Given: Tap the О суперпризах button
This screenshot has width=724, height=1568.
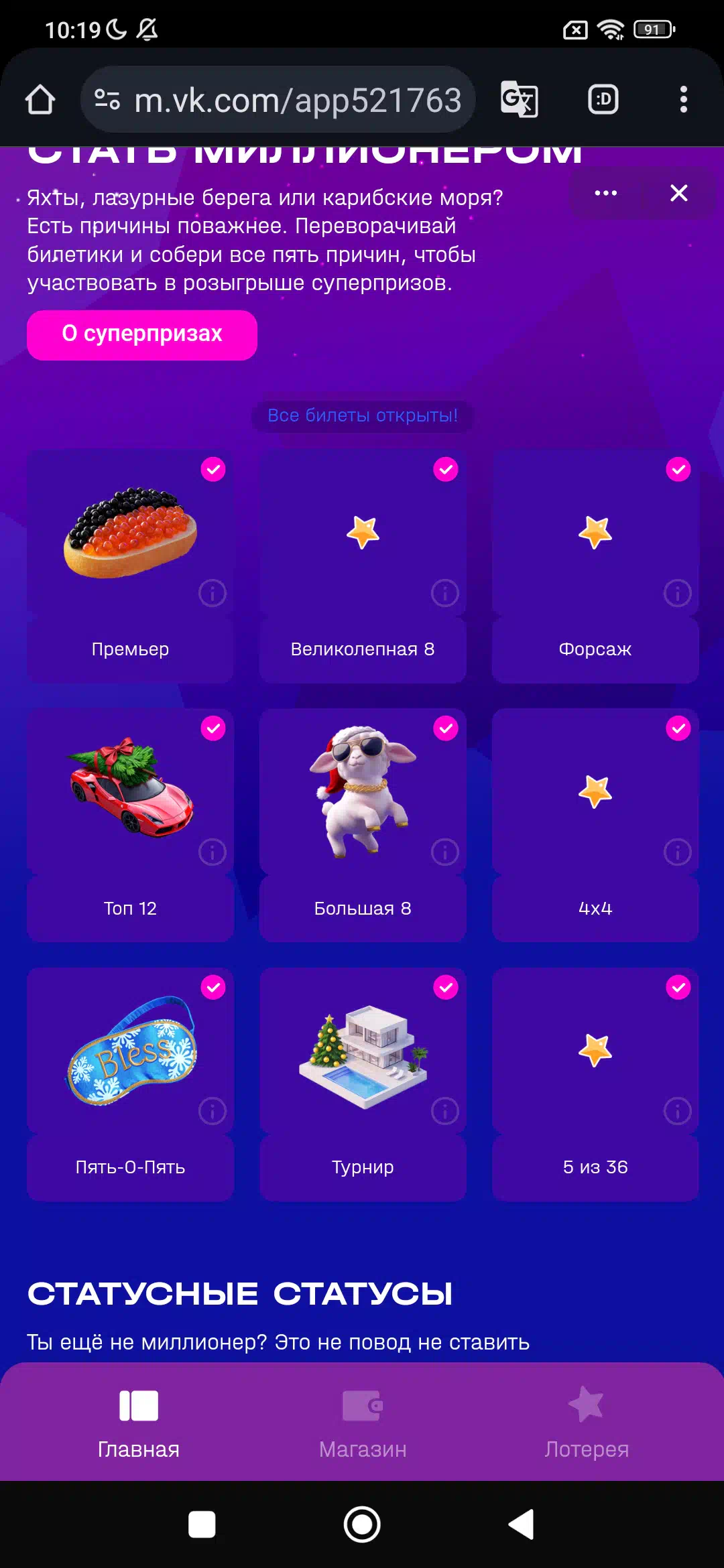Looking at the screenshot, I should pos(142,334).
